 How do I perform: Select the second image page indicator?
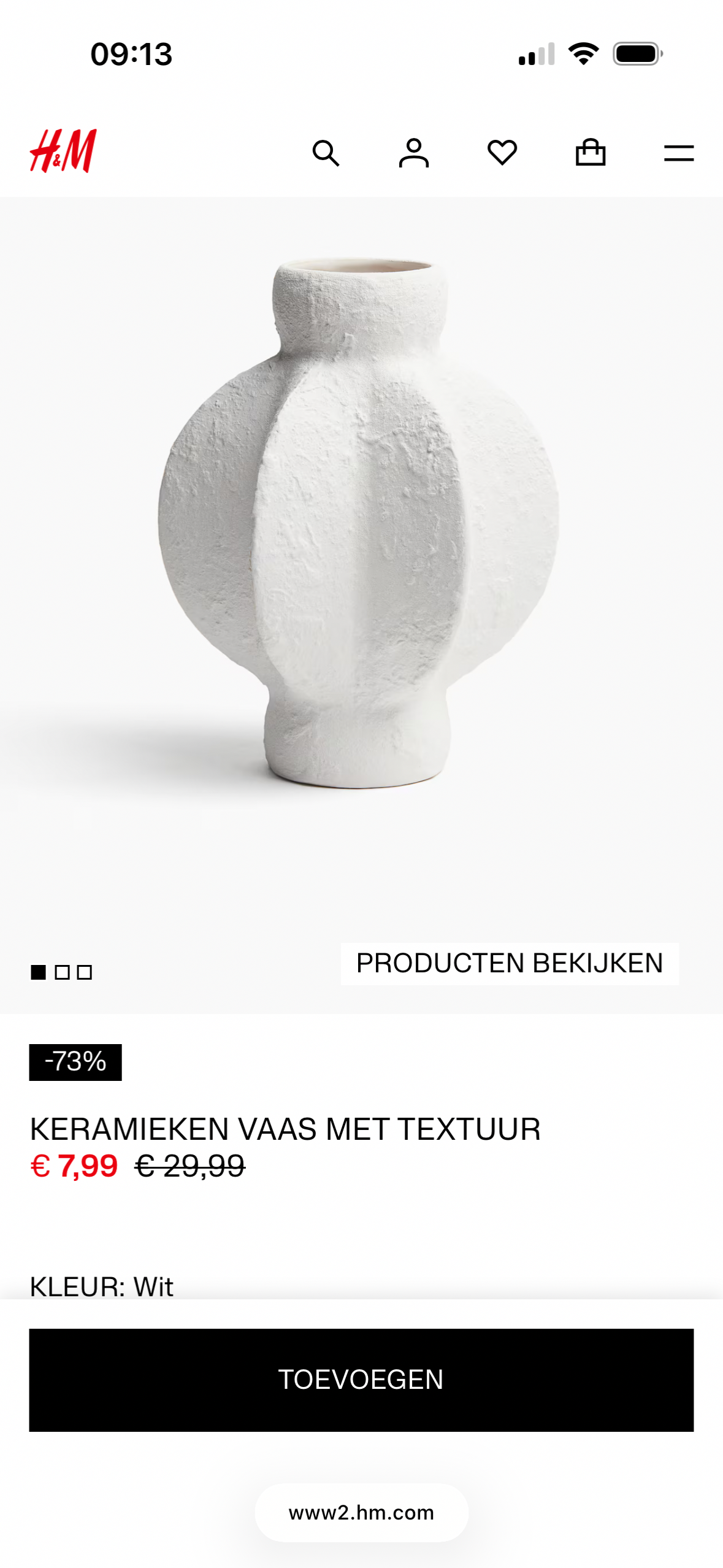[62, 972]
